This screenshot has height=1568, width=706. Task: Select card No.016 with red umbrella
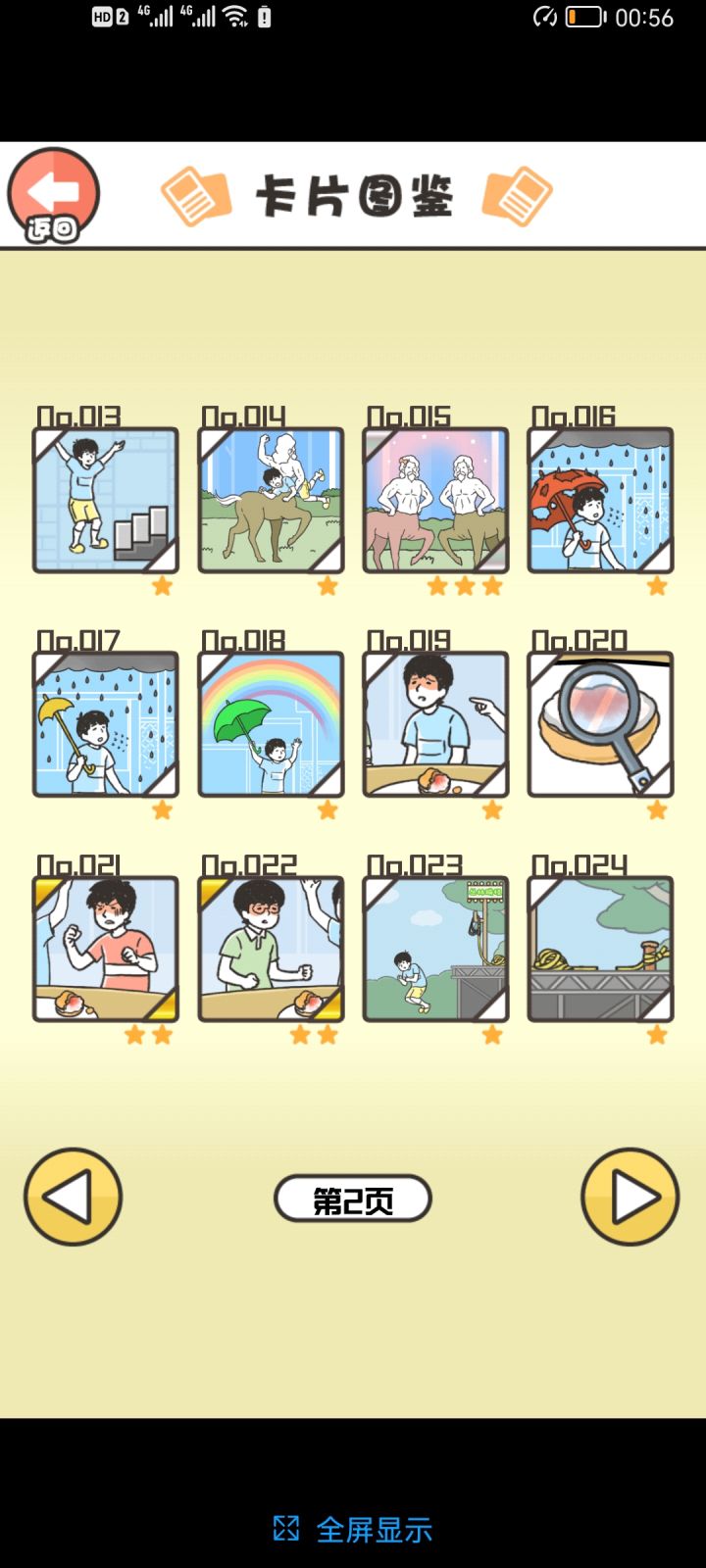tap(600, 500)
